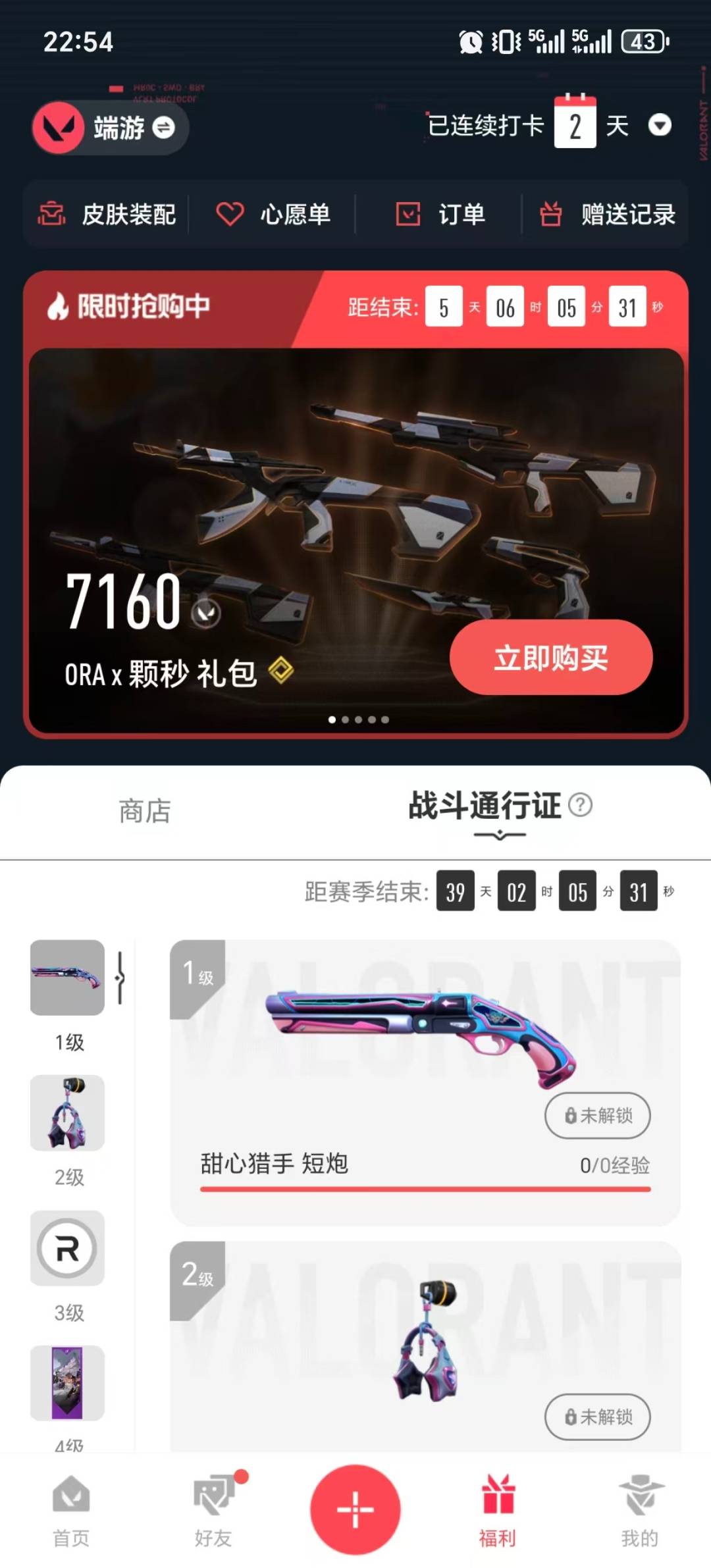711x1568 pixels.
Task: Select the 战斗通行证 tab
Action: click(x=485, y=806)
